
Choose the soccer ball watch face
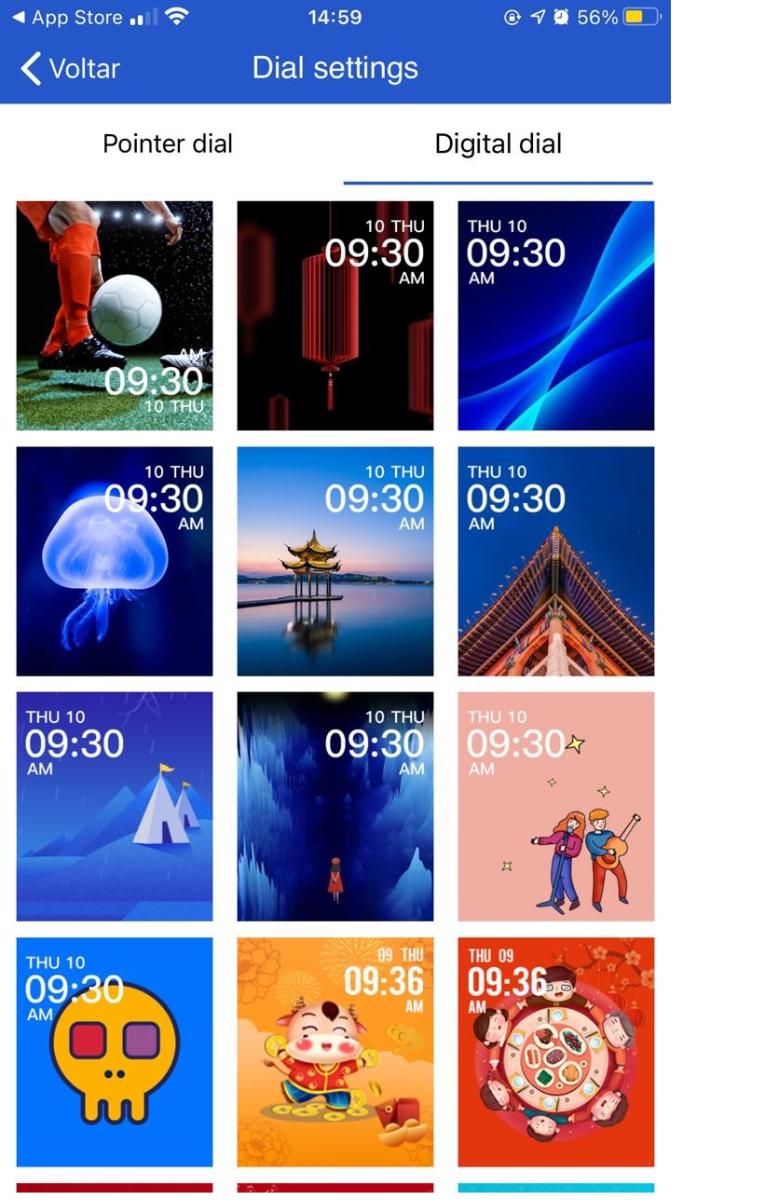(x=114, y=315)
